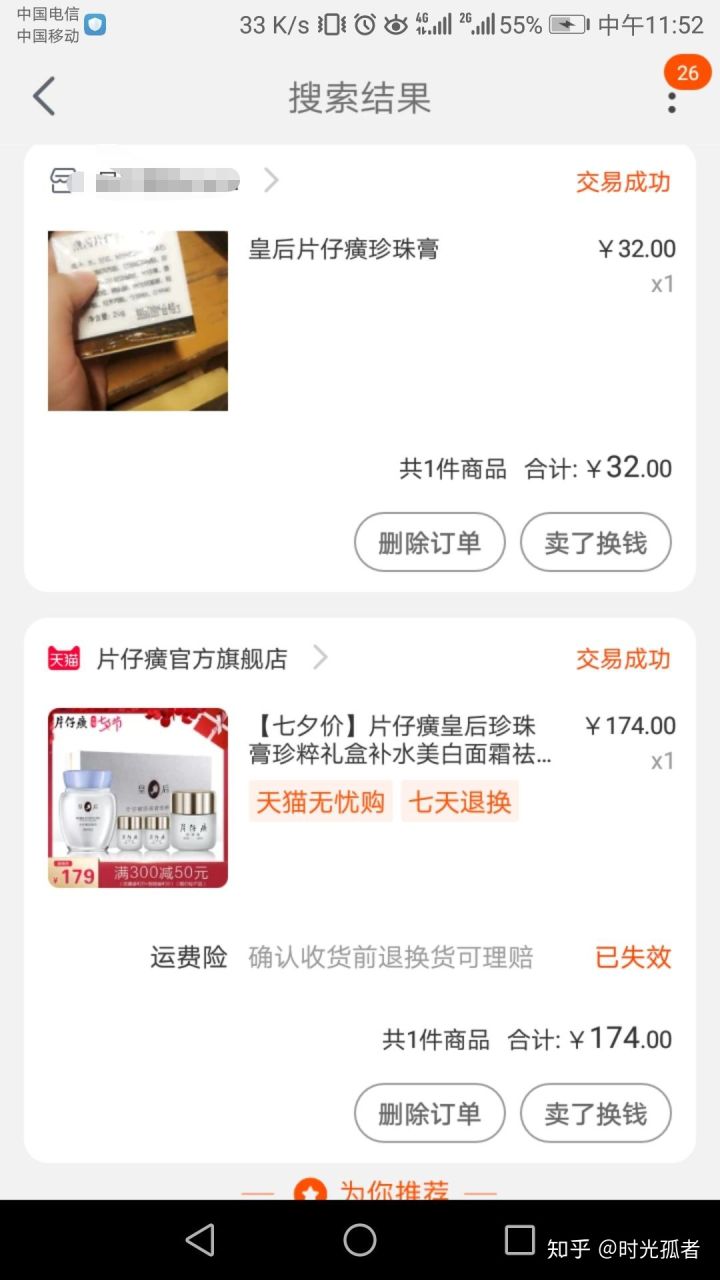Tap the triangular back navigation button
The image size is (720, 1280).
pos(201,1240)
